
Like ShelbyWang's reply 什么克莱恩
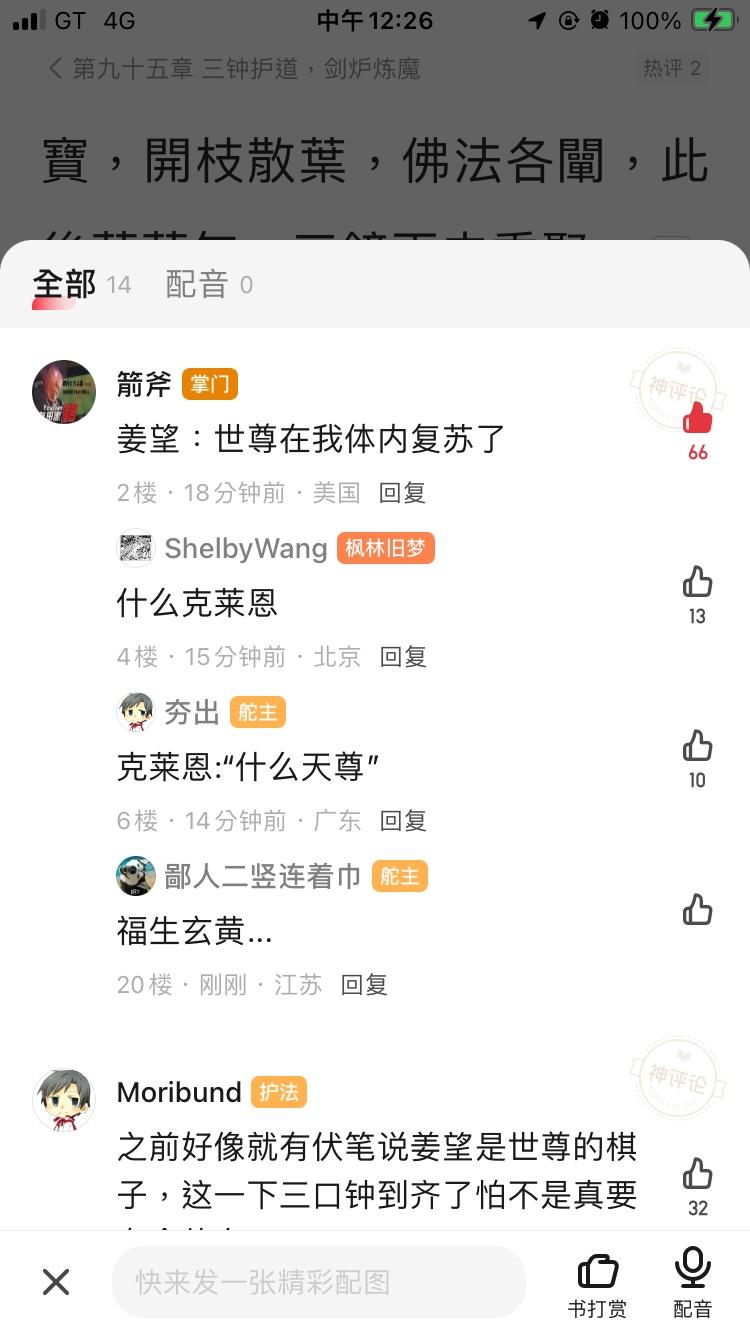[697, 581]
